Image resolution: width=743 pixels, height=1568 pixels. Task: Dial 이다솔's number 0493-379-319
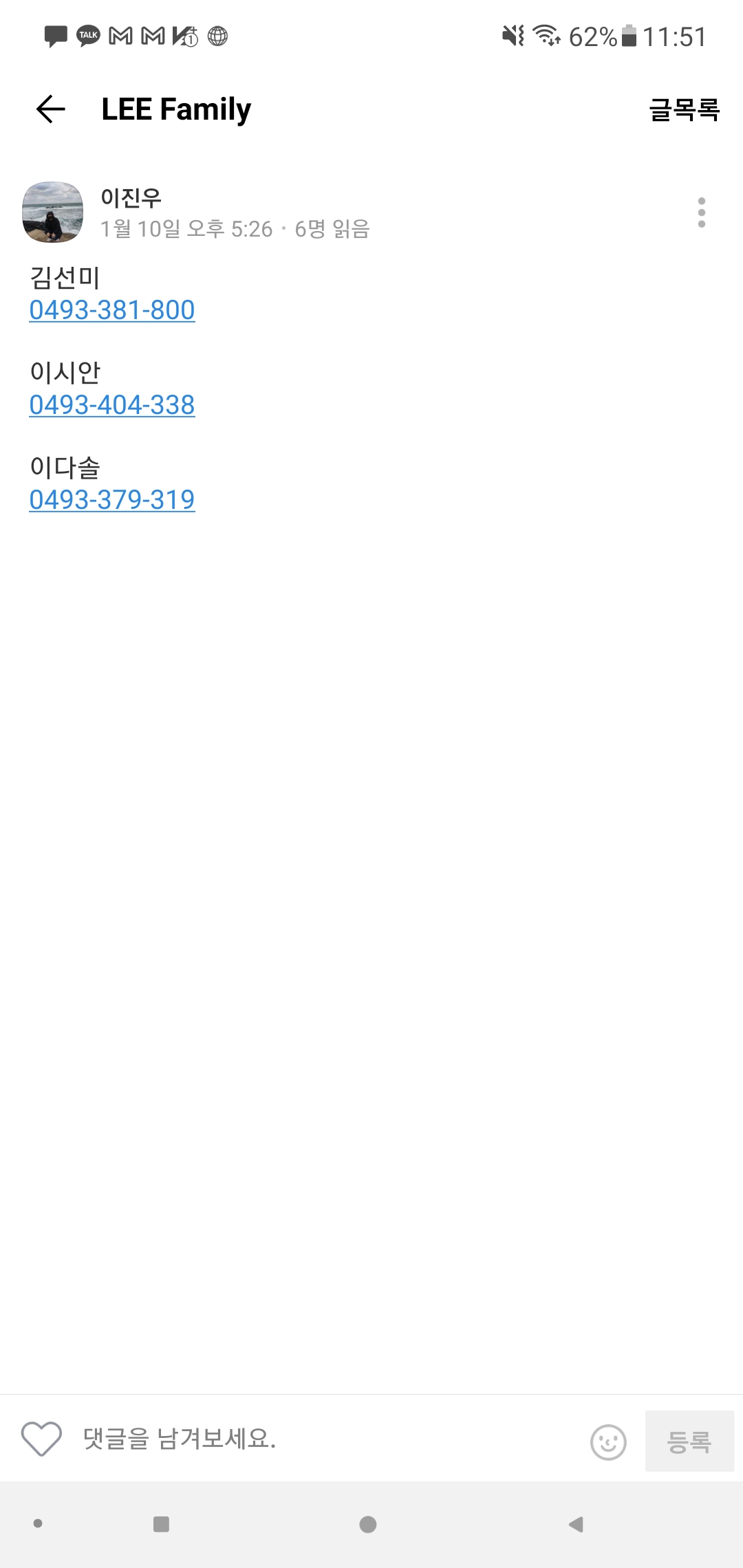[112, 500]
